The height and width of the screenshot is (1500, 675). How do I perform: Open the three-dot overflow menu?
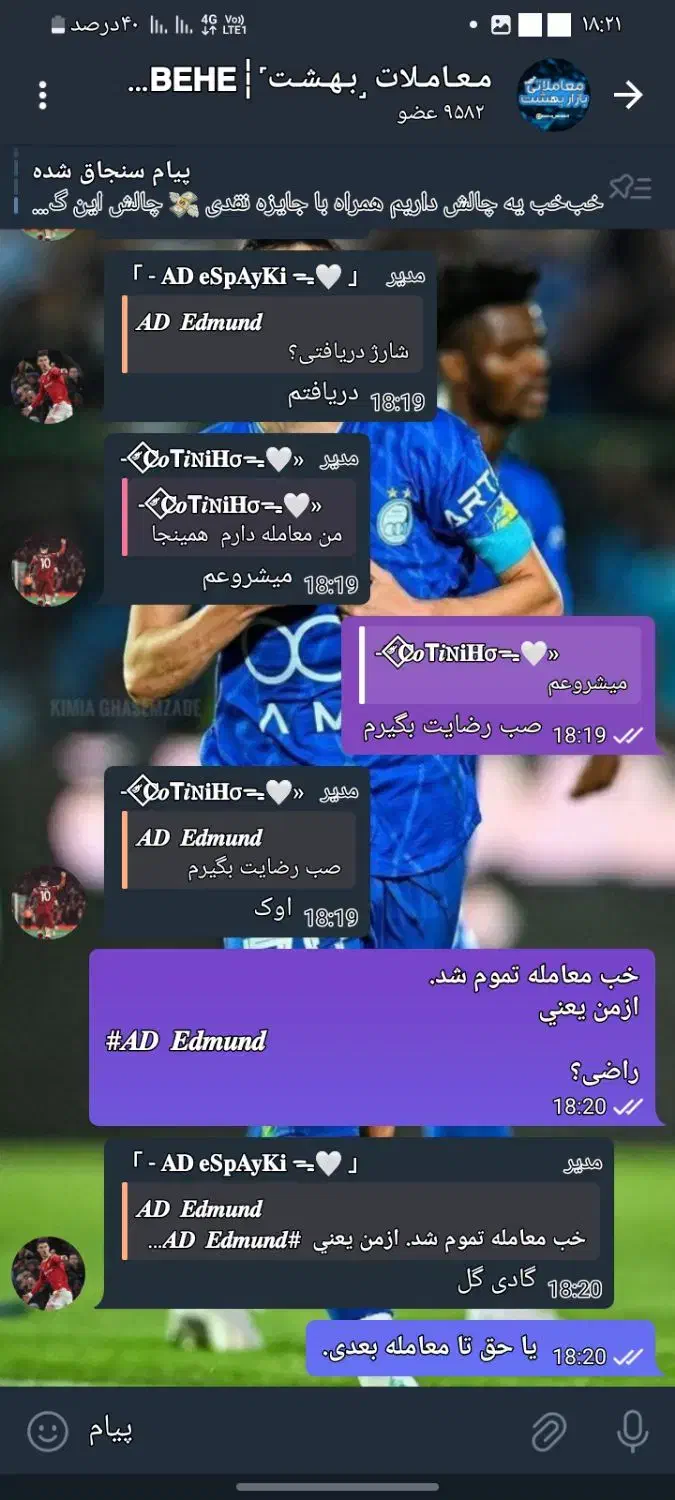pyautogui.click(x=42, y=95)
